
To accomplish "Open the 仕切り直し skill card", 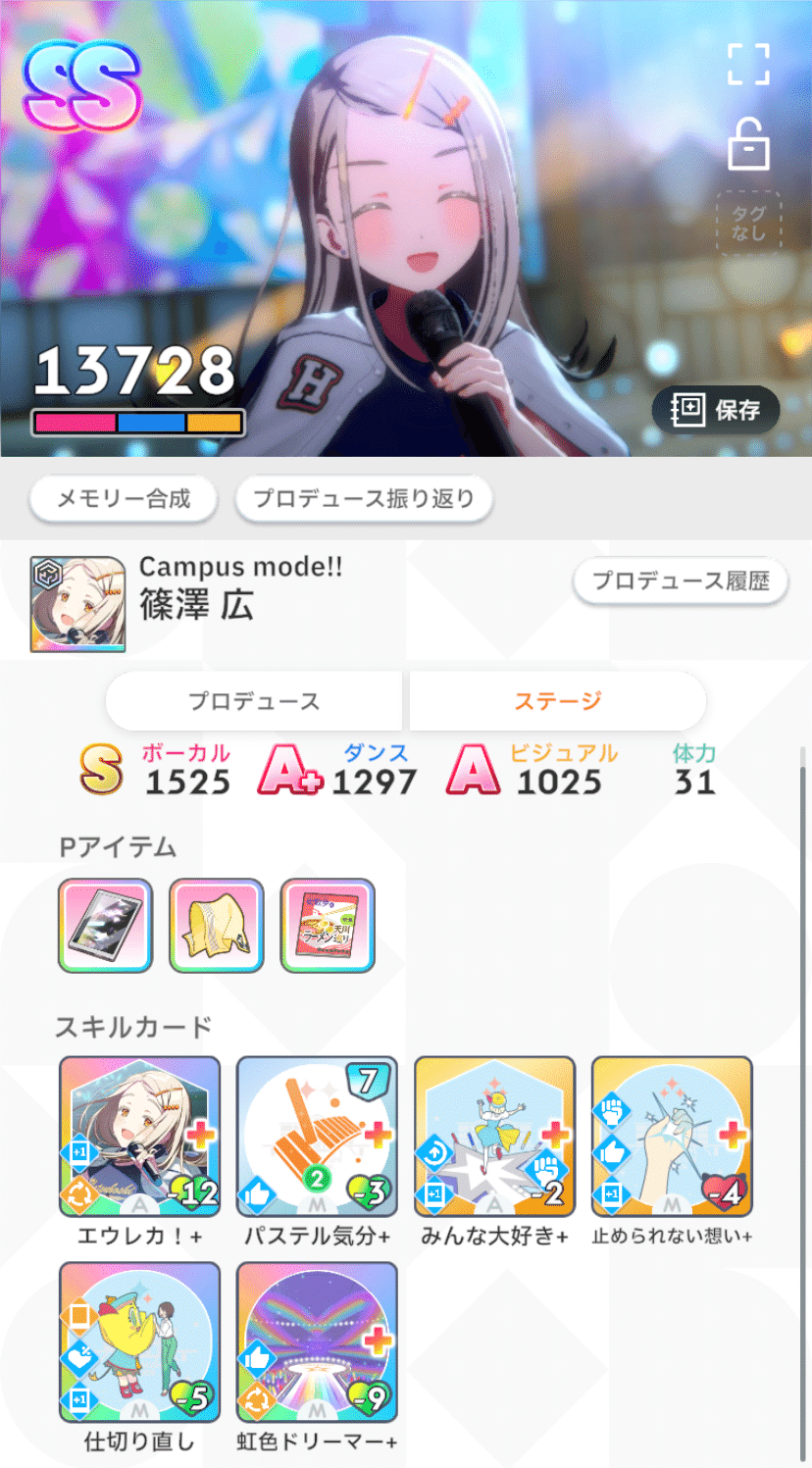I will (140, 1342).
